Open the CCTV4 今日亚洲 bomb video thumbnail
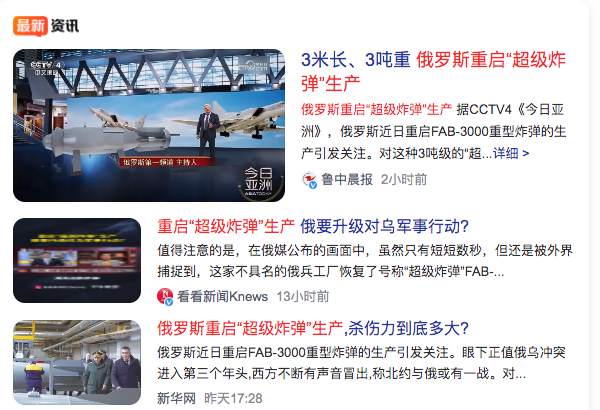Viewport: 600px width, 410px height. tap(149, 125)
